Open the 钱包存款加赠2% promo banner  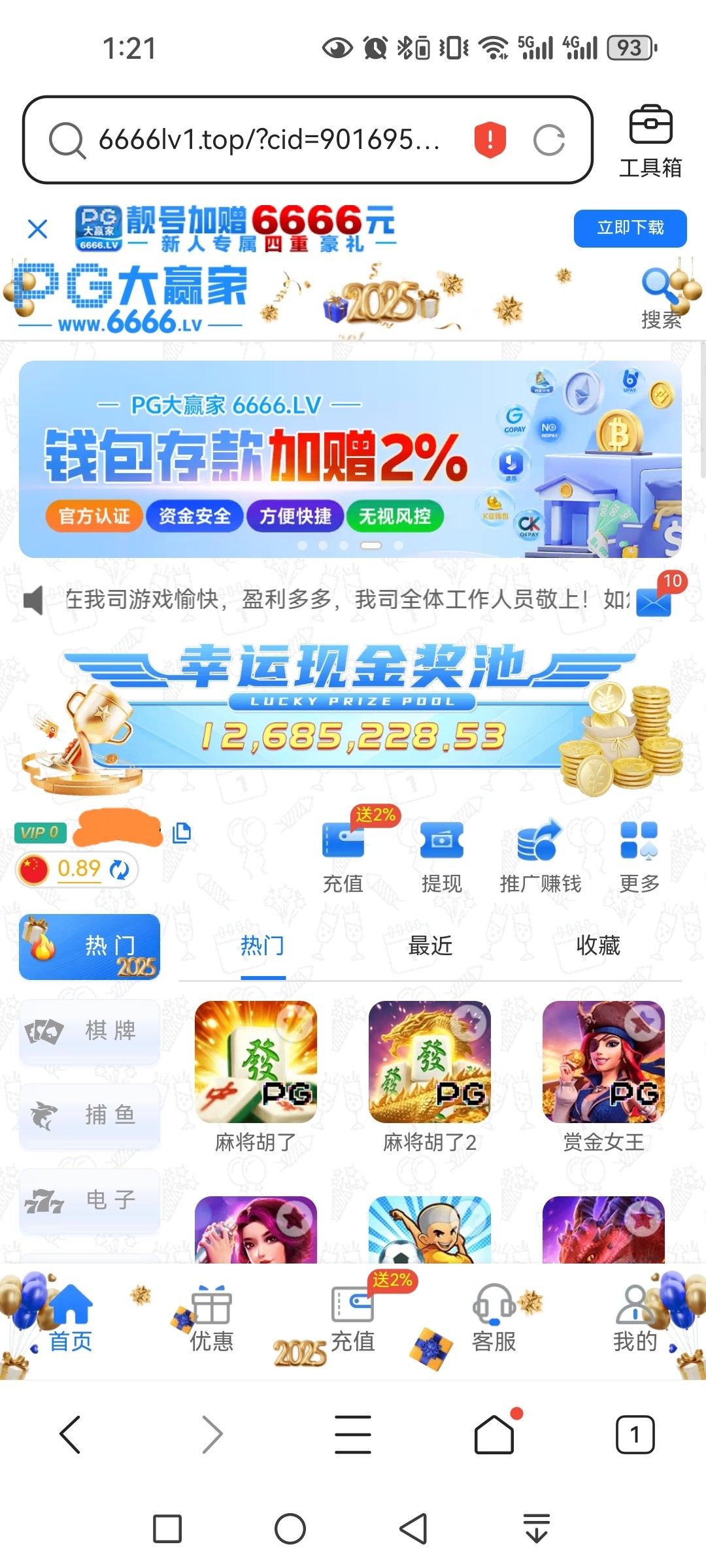350,459
